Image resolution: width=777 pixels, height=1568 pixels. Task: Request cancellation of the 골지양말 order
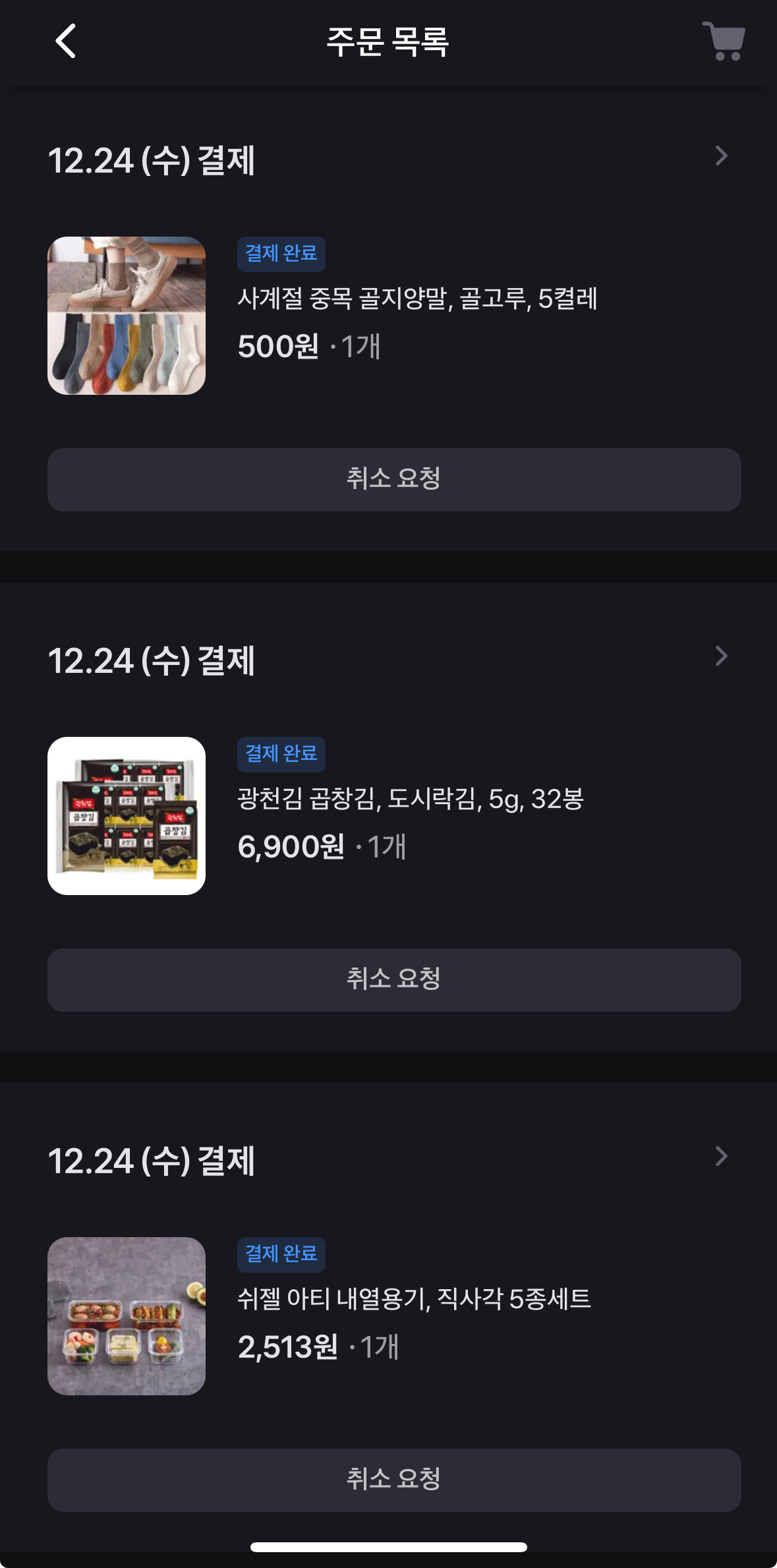coord(394,479)
